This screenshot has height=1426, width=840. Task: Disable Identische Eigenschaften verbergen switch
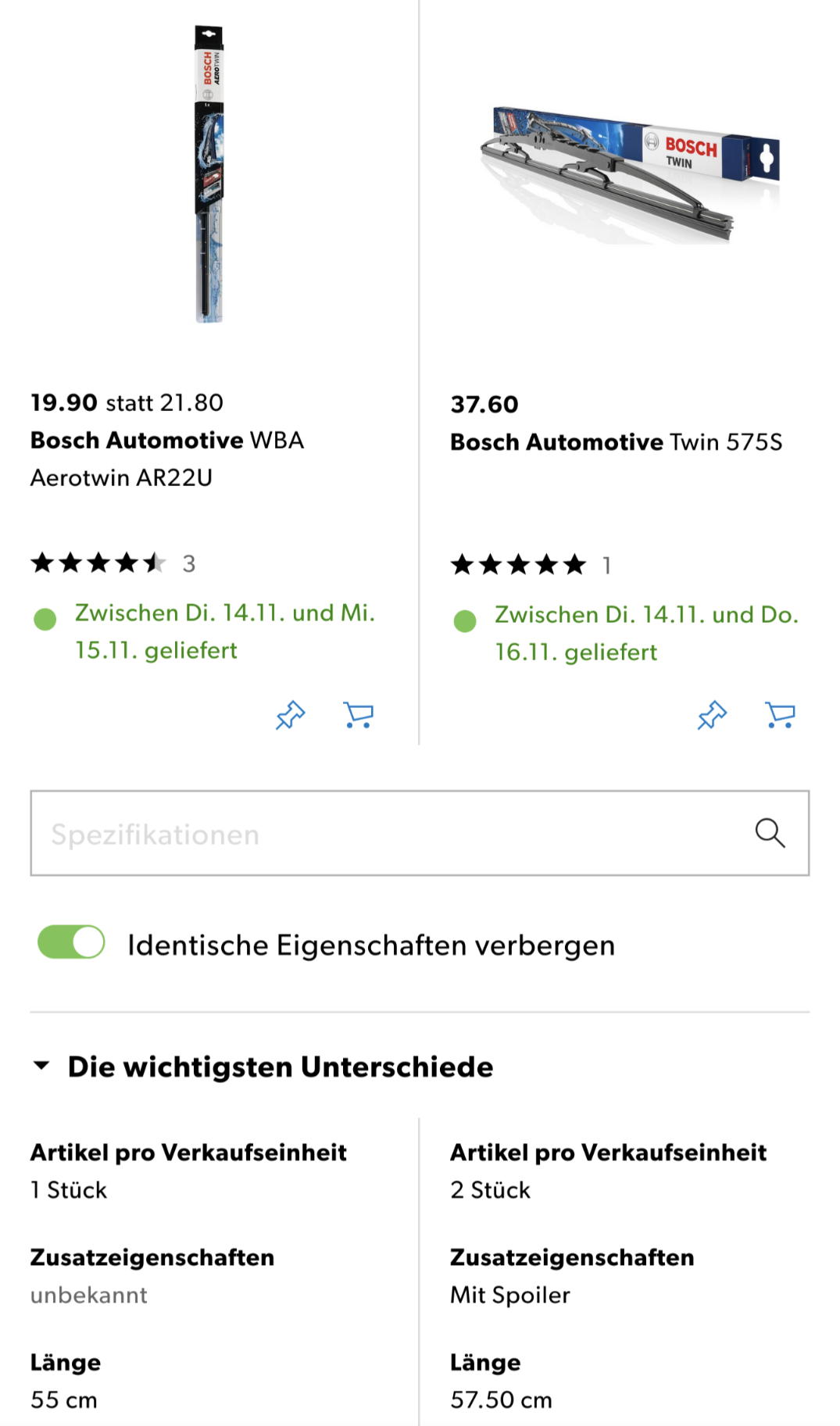(x=71, y=942)
